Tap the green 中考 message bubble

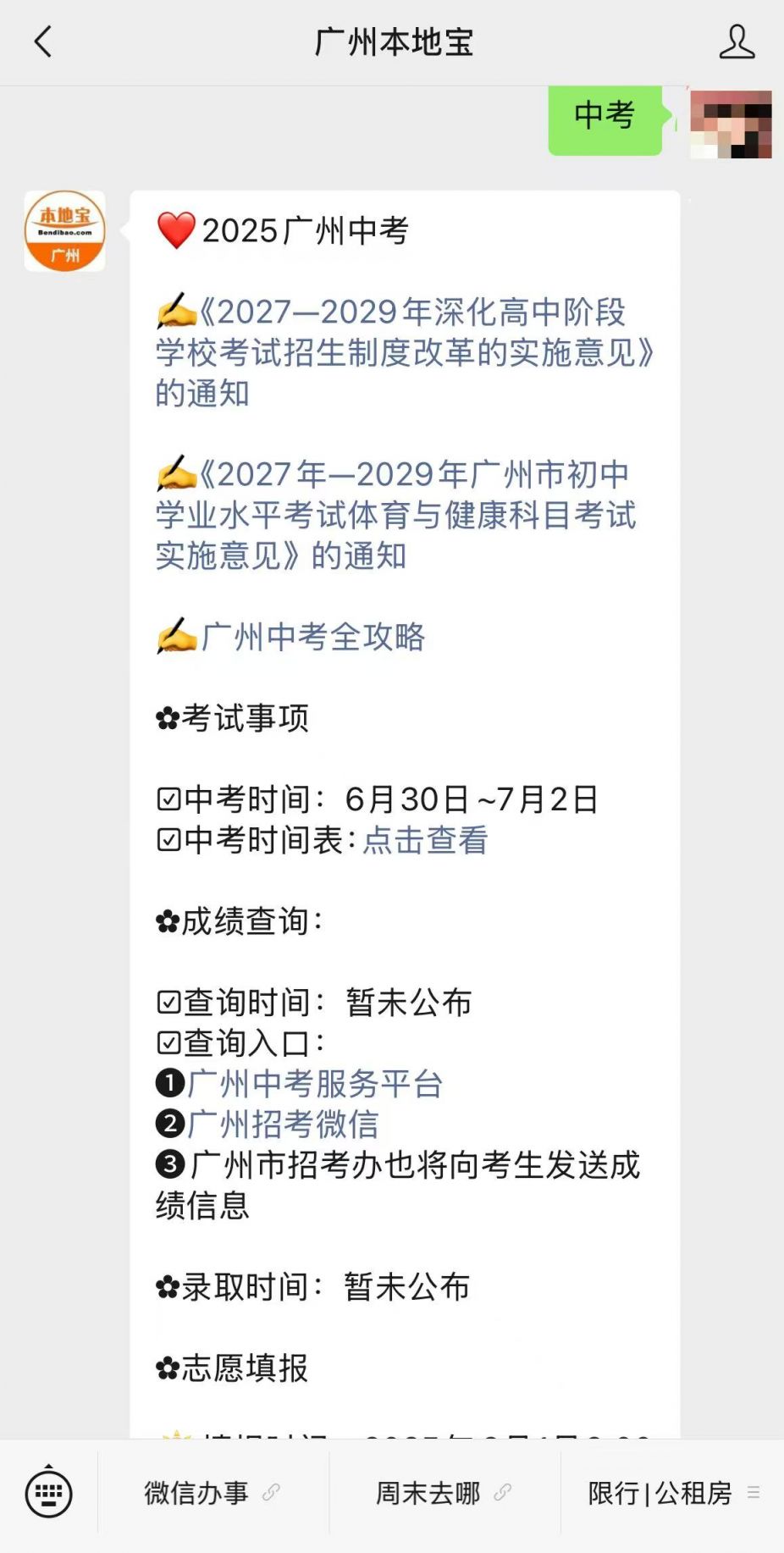click(x=604, y=116)
